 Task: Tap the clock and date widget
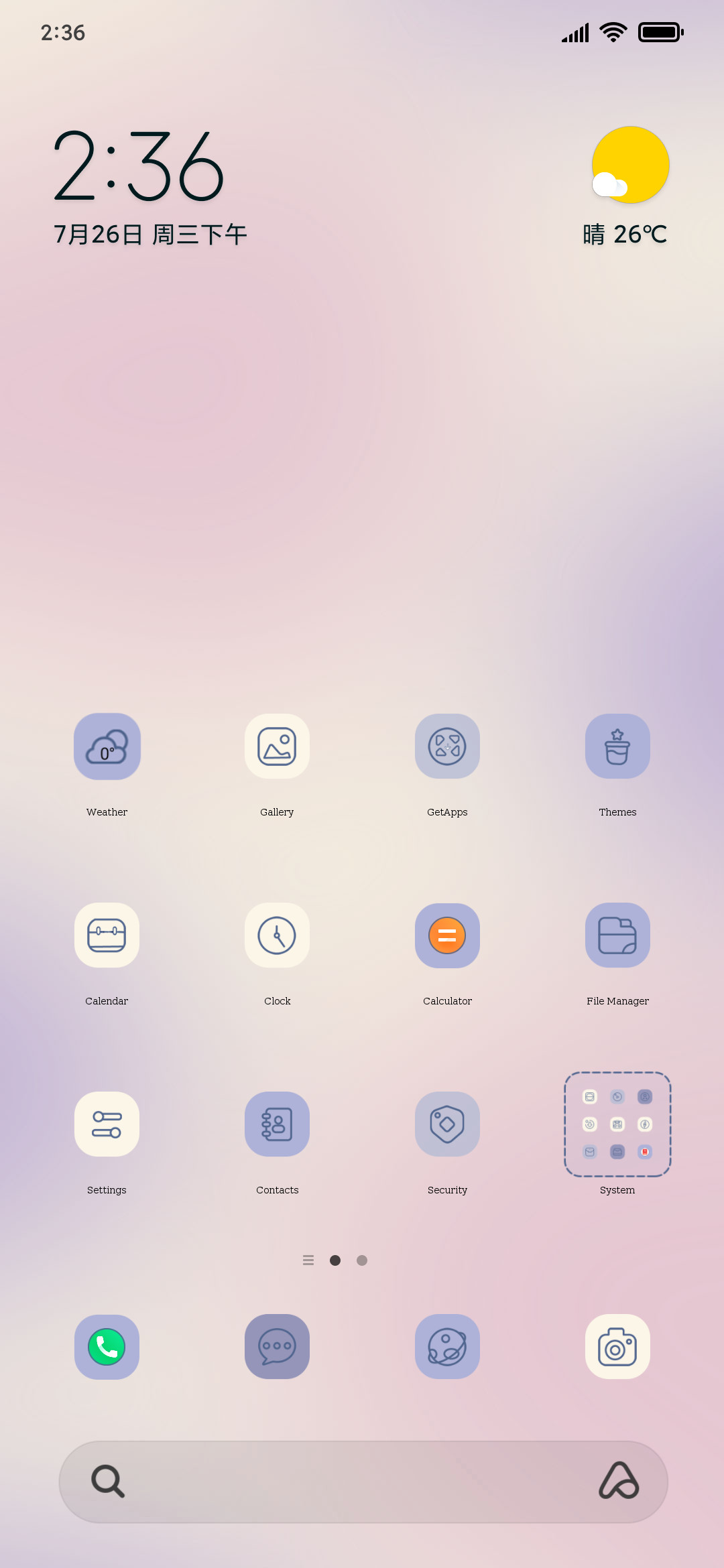point(150,186)
